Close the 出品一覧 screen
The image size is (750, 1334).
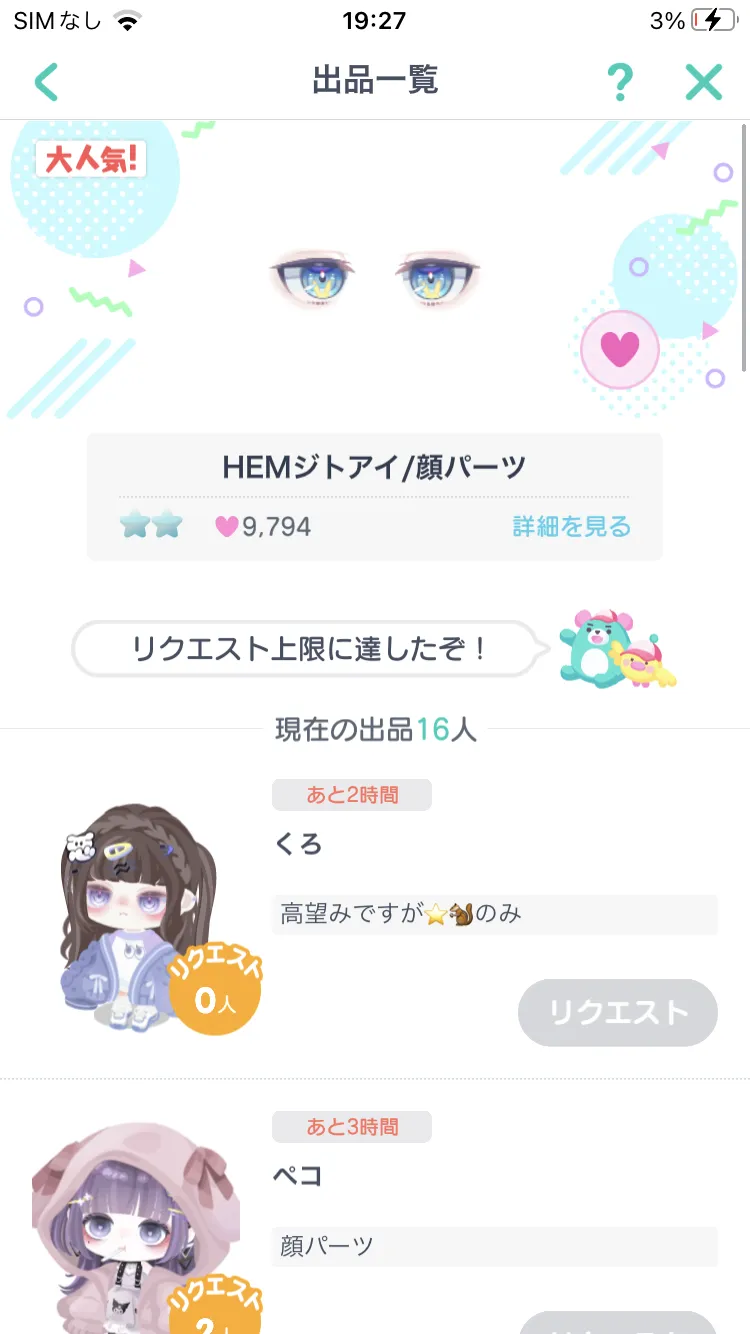(x=704, y=81)
